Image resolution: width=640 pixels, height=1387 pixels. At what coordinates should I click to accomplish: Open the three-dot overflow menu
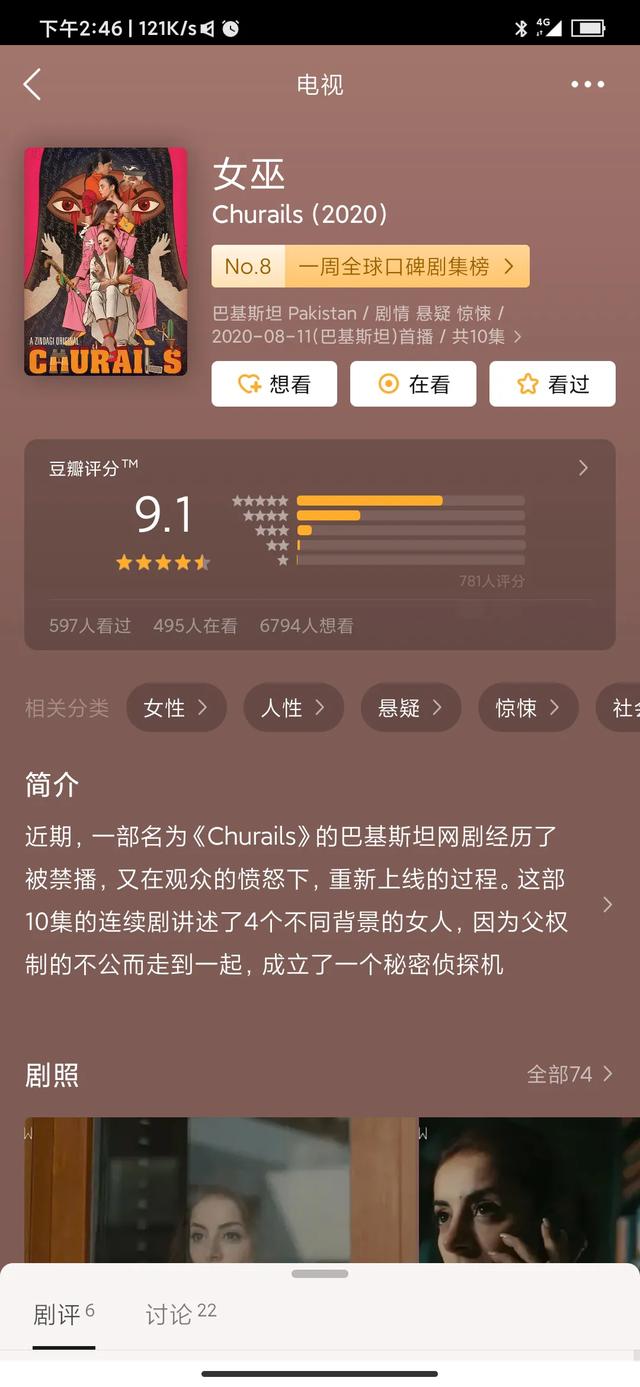(x=587, y=85)
